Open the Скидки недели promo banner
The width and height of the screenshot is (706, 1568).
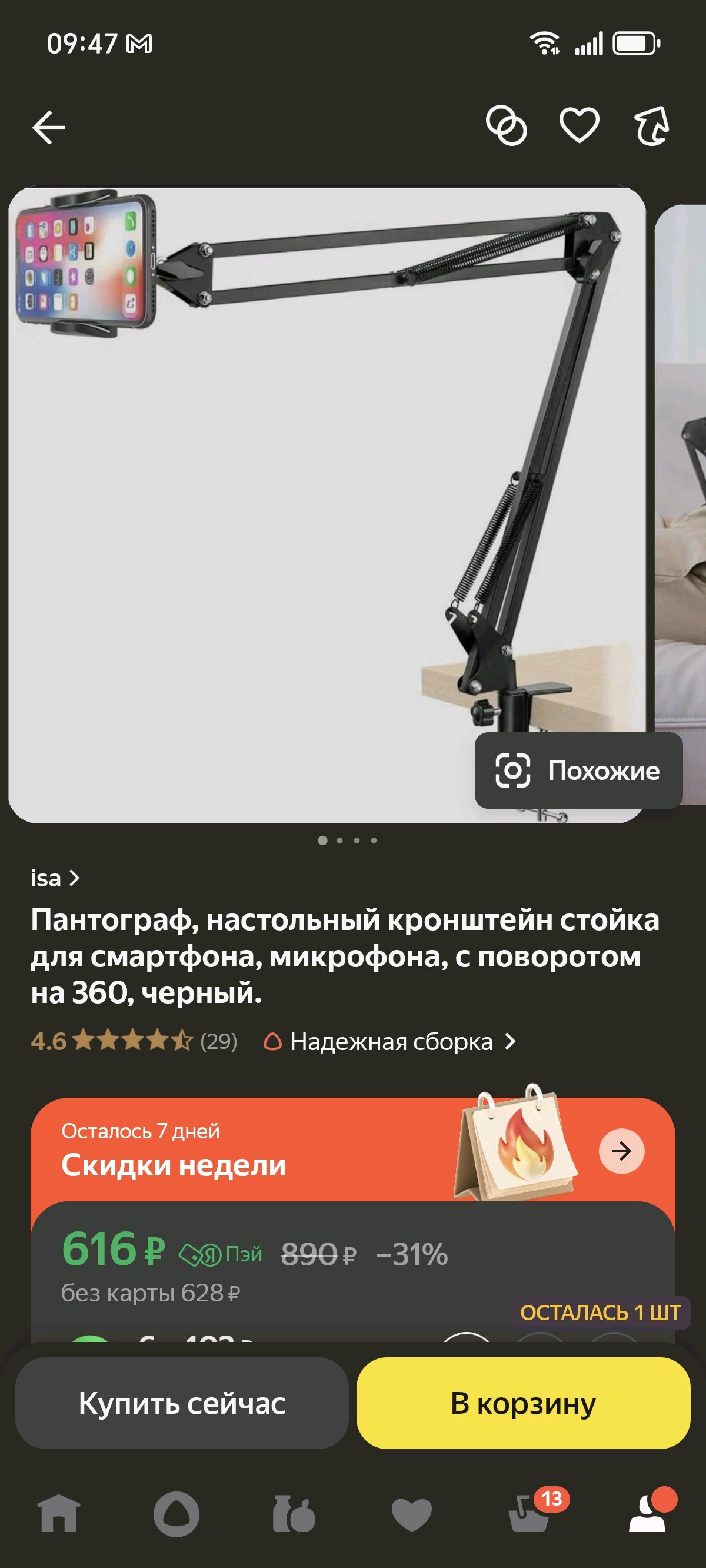353,1150
